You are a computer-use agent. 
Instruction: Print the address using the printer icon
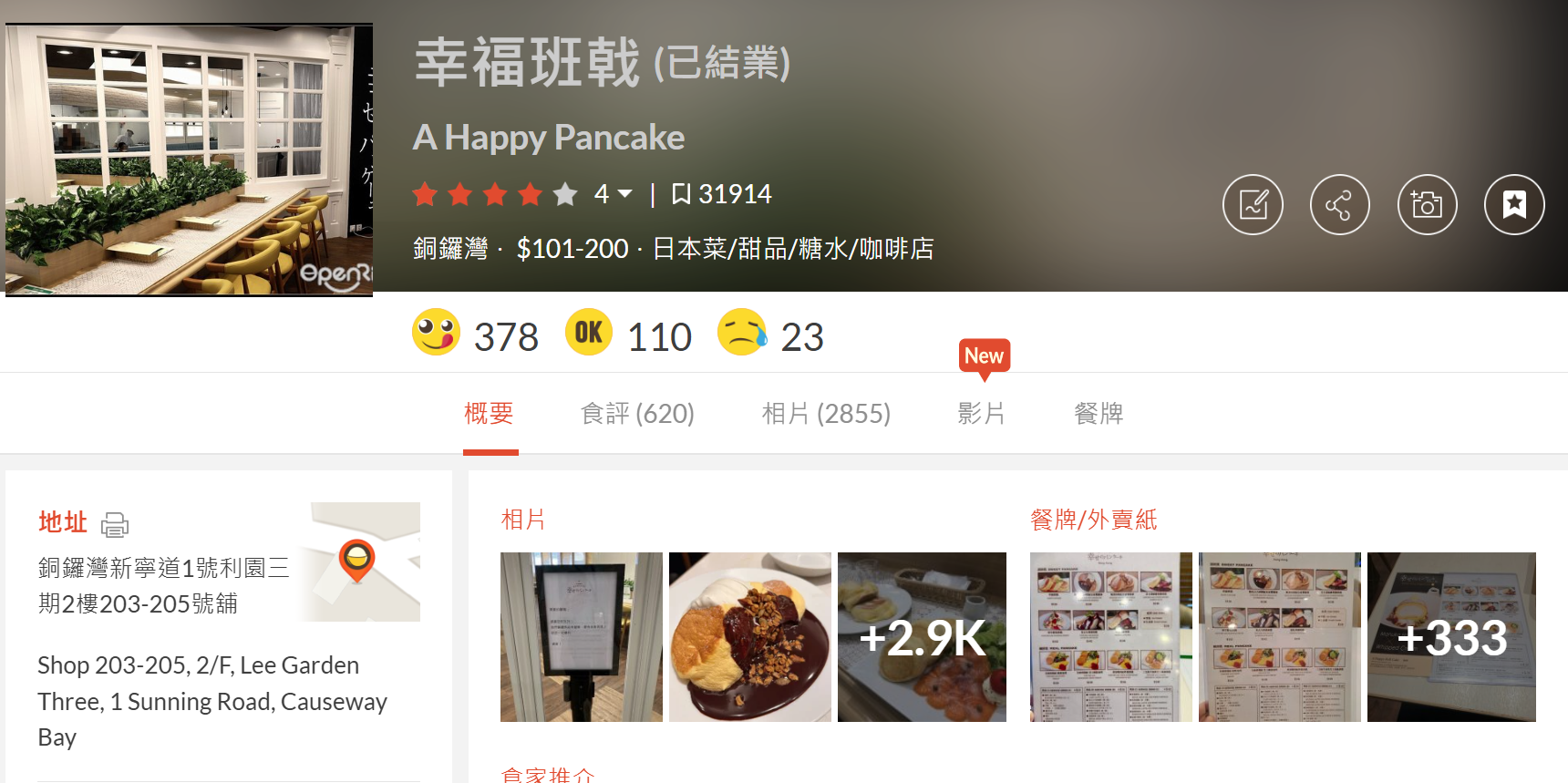point(115,524)
